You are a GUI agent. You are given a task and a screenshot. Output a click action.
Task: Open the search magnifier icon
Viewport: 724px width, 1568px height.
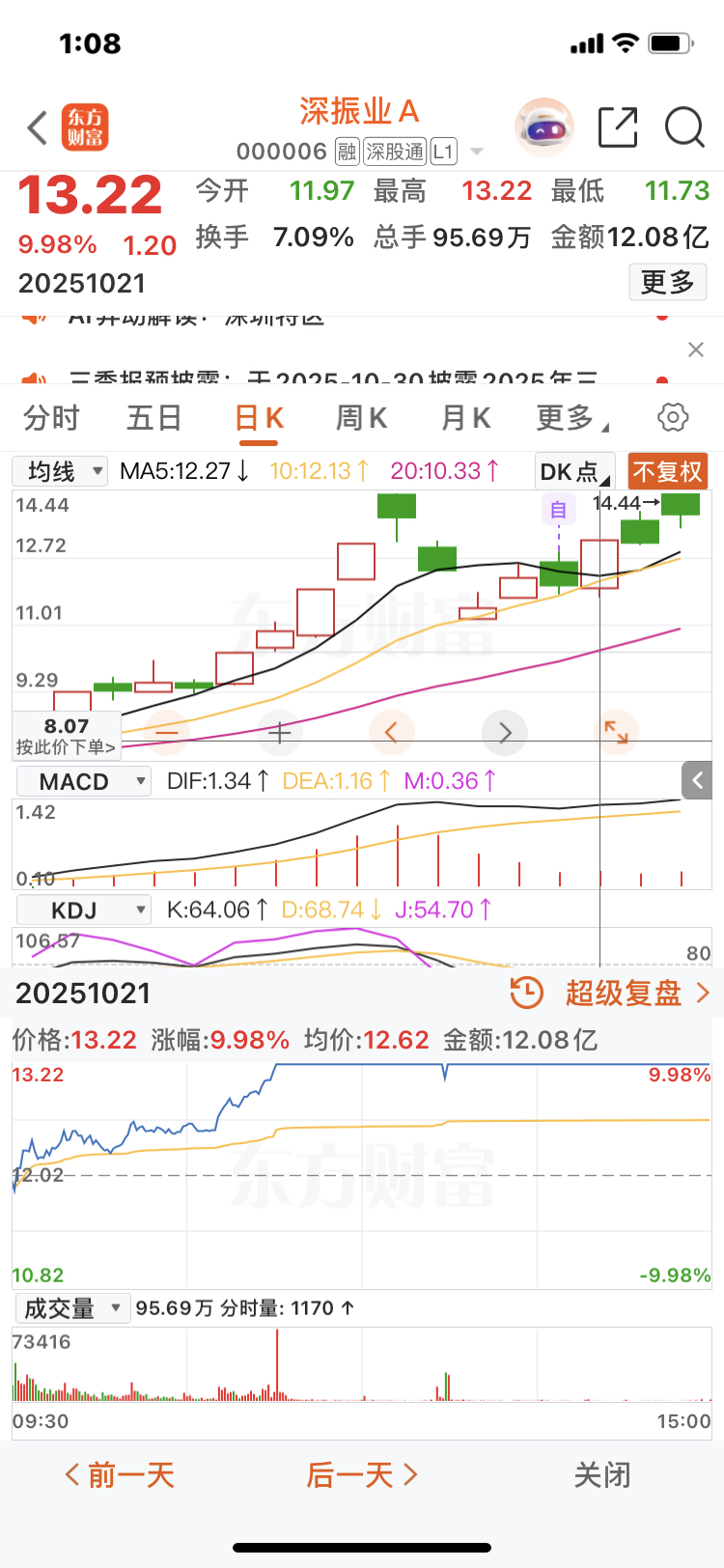(684, 127)
